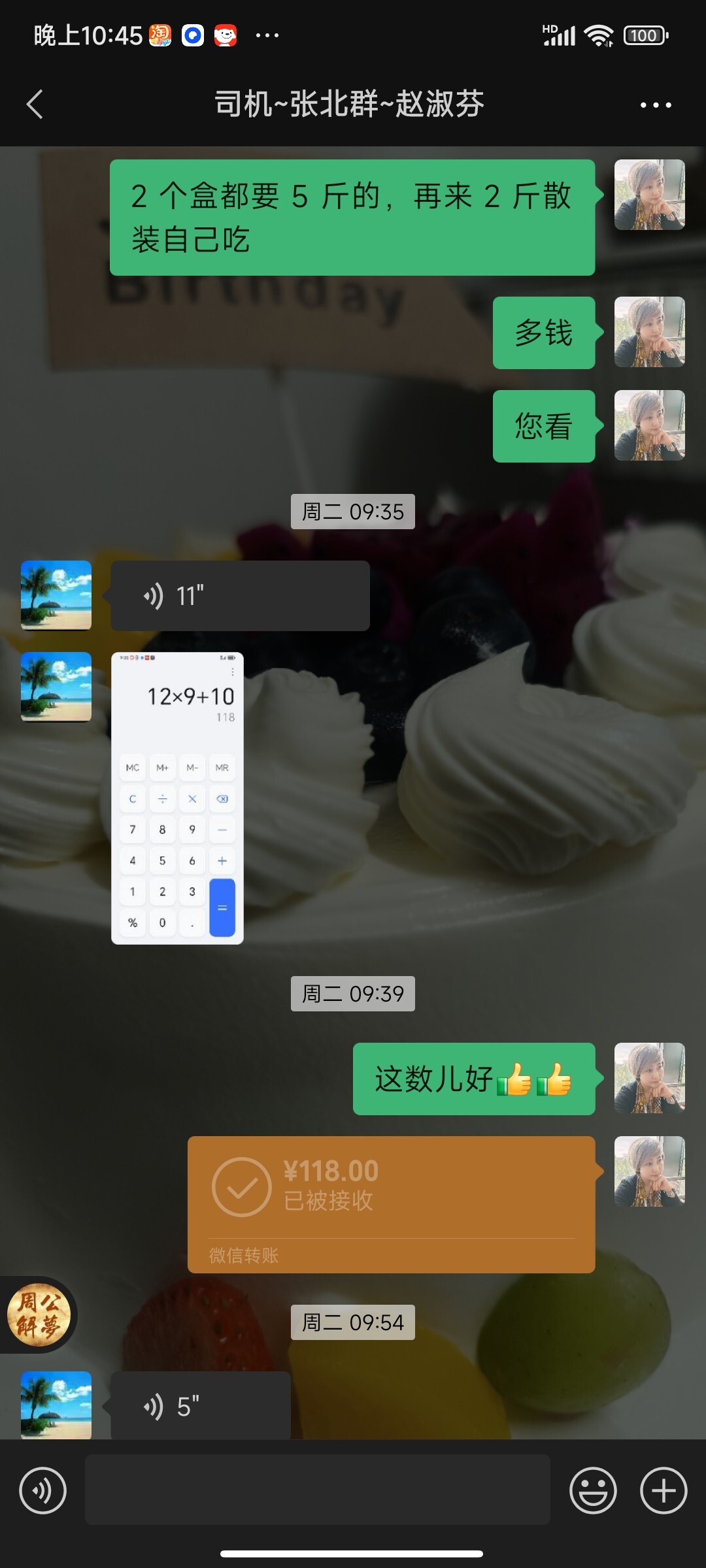
Task: Tap sender avatar beside 多钱 message
Action: [x=650, y=332]
